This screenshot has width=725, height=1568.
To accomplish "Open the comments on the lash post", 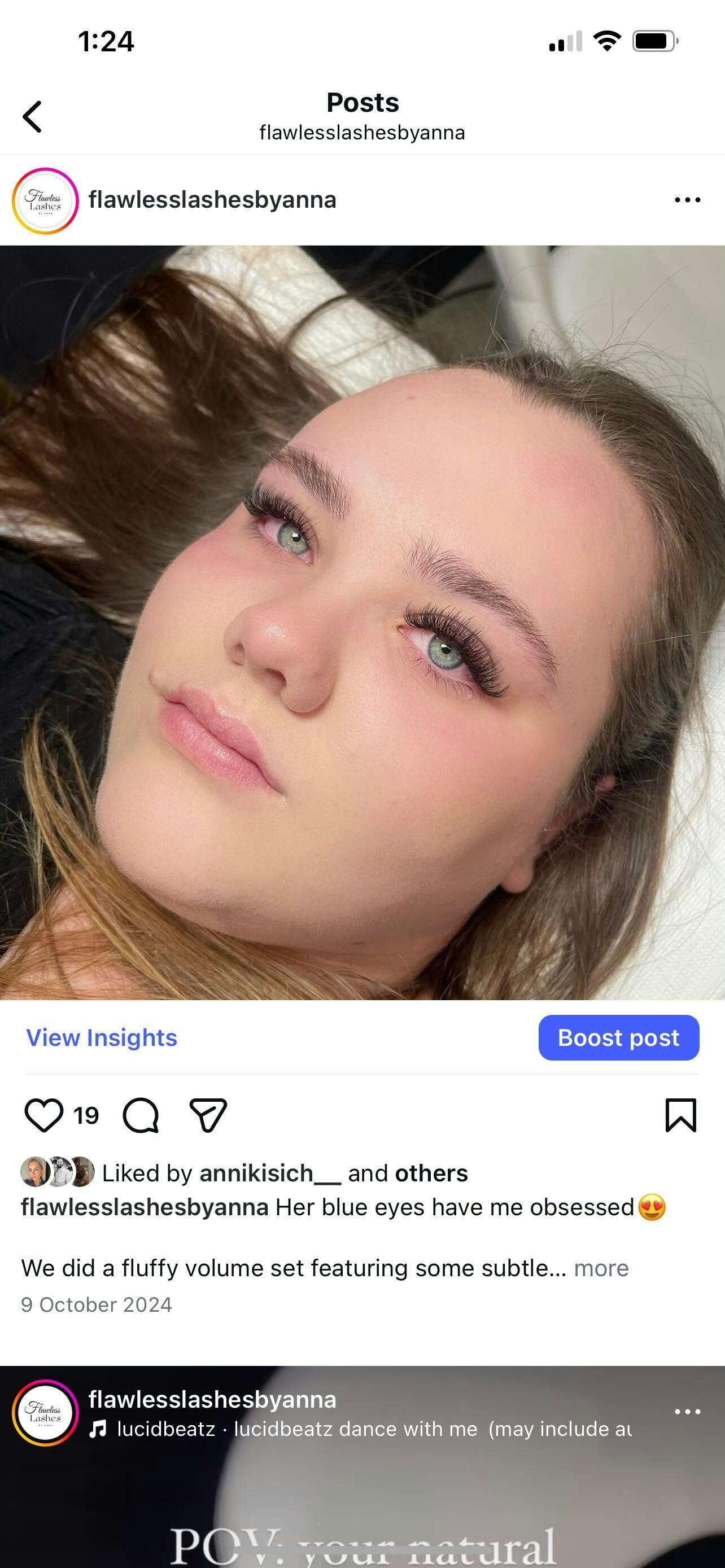I will [141, 1115].
